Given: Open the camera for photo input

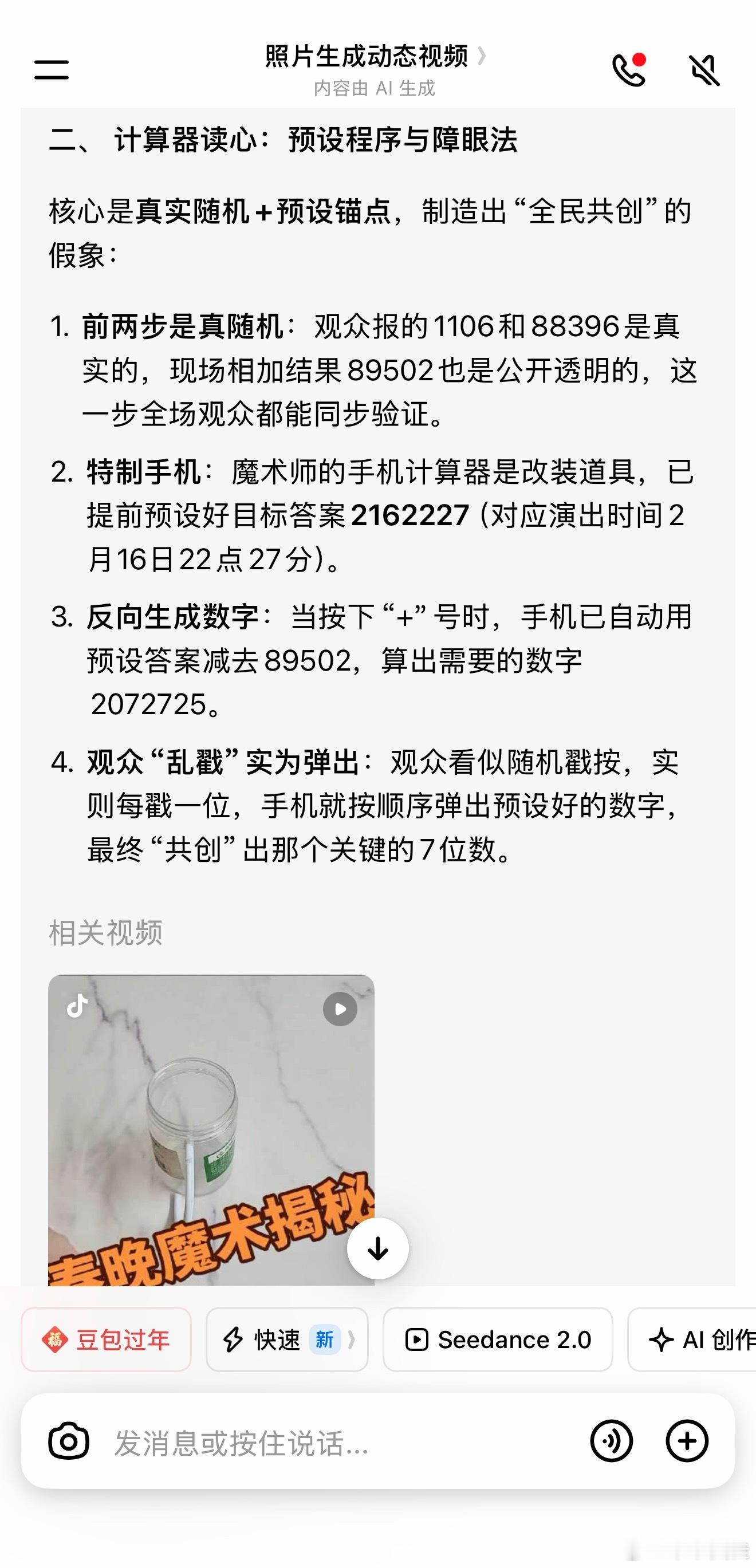Looking at the screenshot, I should [69, 1441].
